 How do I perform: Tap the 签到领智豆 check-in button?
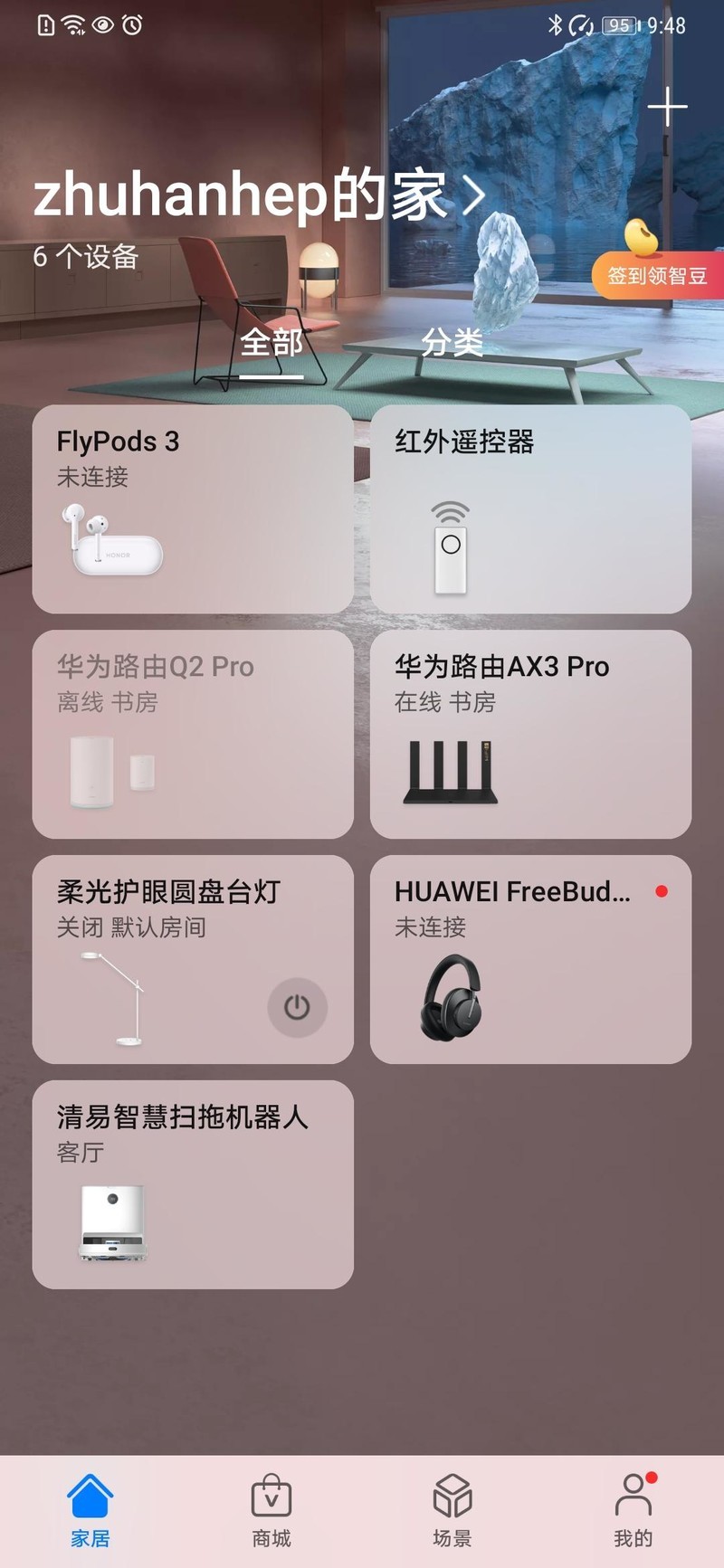click(657, 275)
